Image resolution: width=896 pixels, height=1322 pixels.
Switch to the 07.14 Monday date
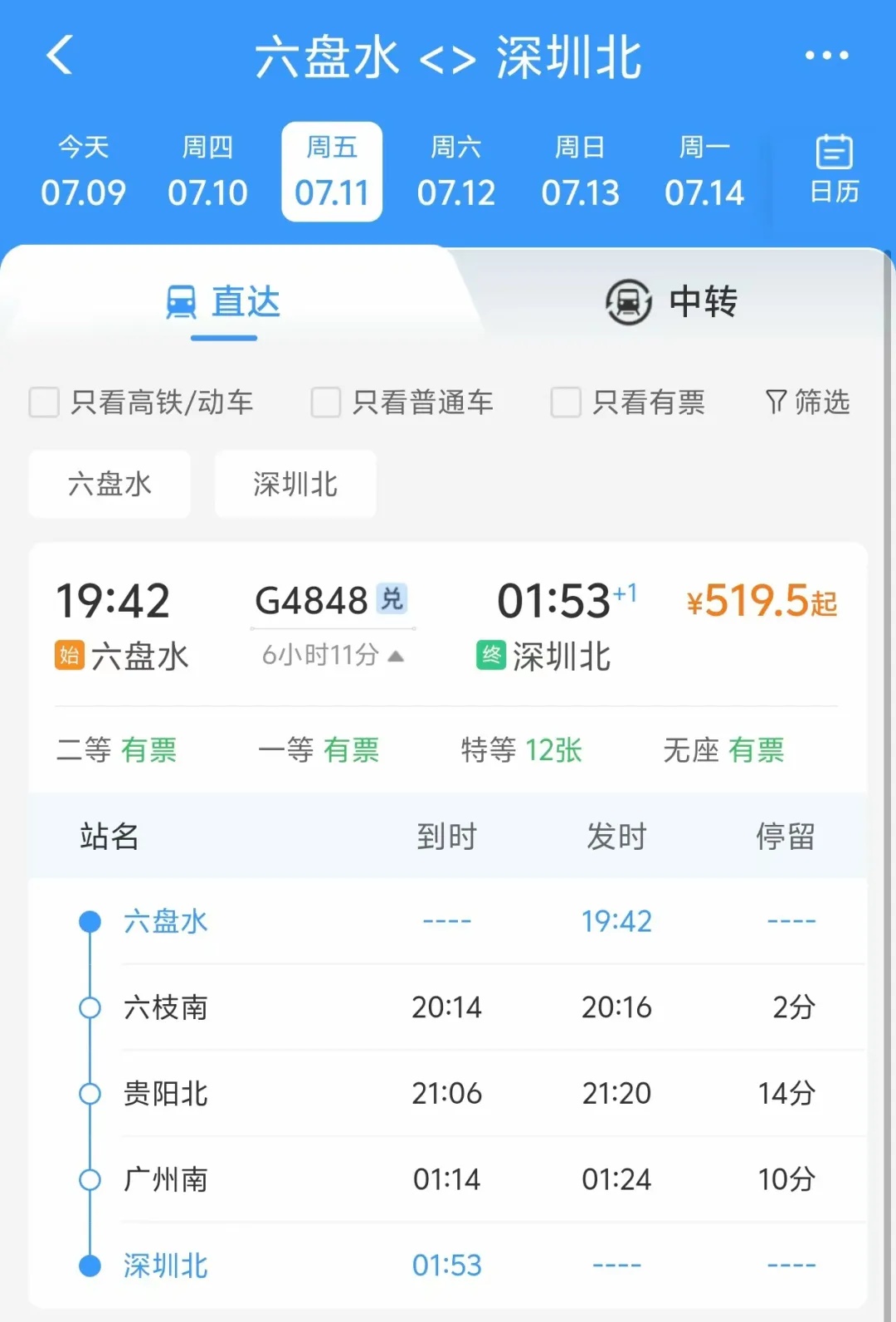pos(704,170)
